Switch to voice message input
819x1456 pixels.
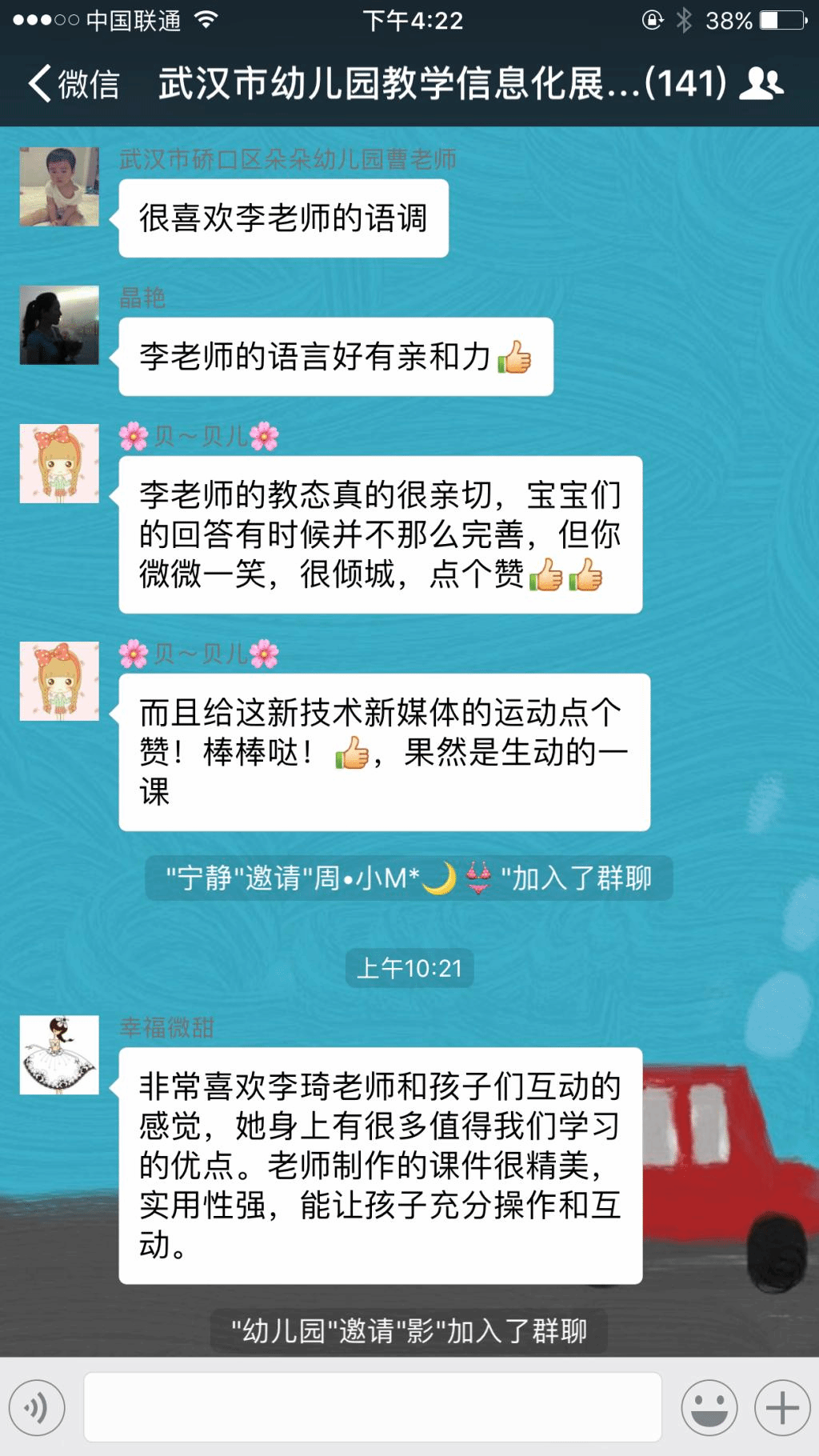point(37,1407)
